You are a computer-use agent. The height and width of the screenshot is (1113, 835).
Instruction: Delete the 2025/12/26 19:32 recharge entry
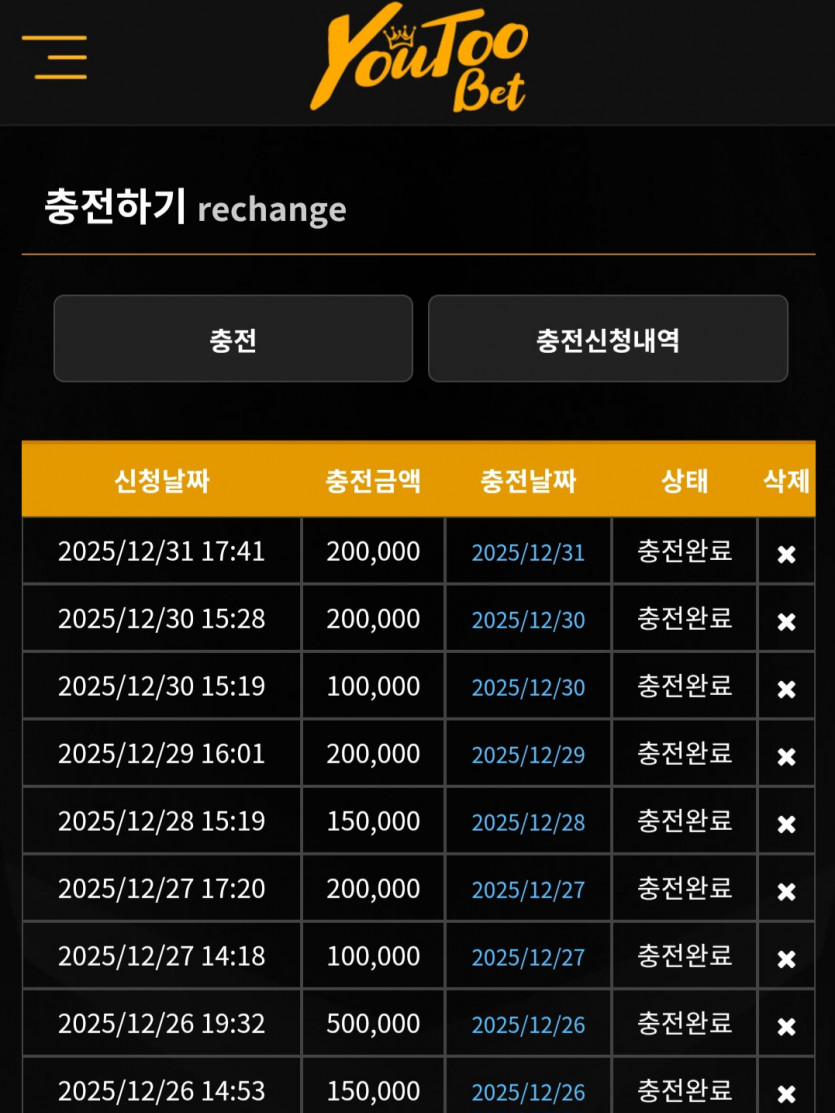tap(786, 1026)
